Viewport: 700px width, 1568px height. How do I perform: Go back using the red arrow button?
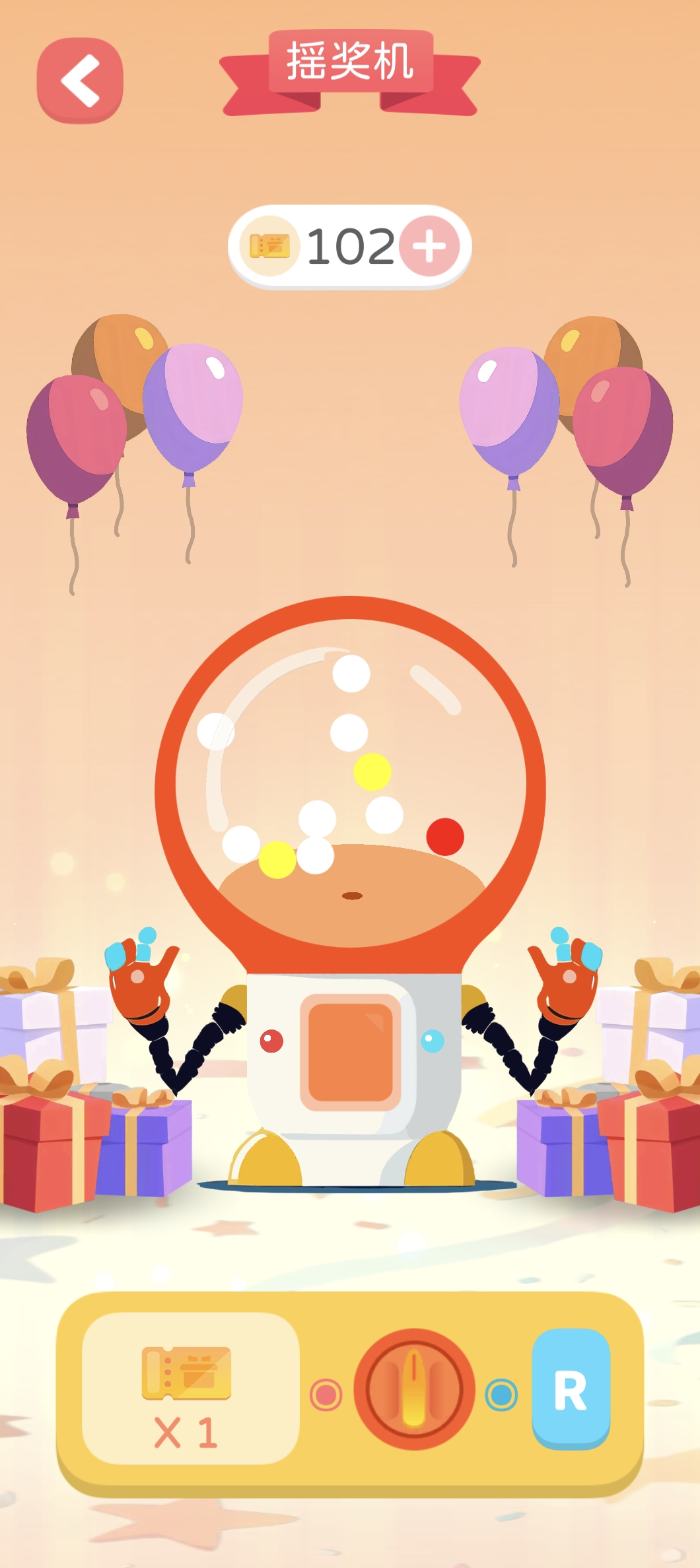[80, 81]
